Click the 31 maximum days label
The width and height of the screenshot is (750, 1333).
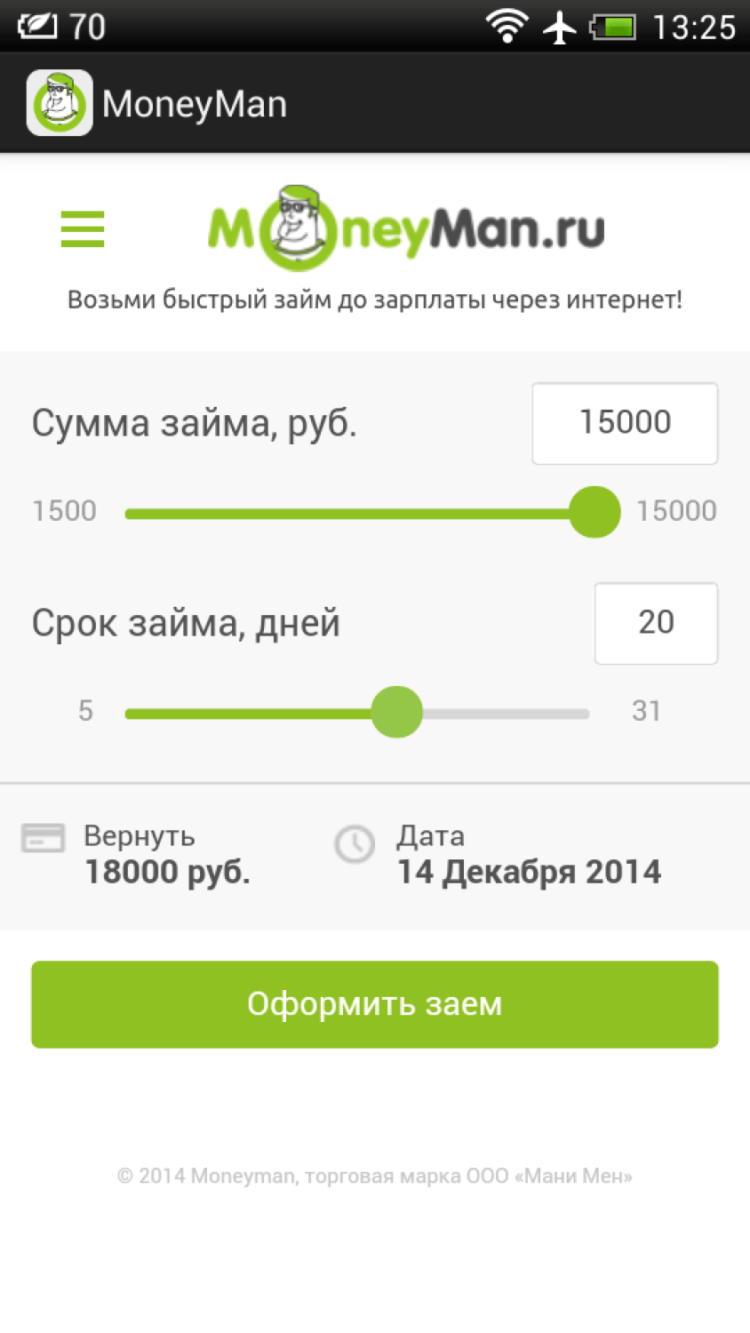[x=648, y=711]
